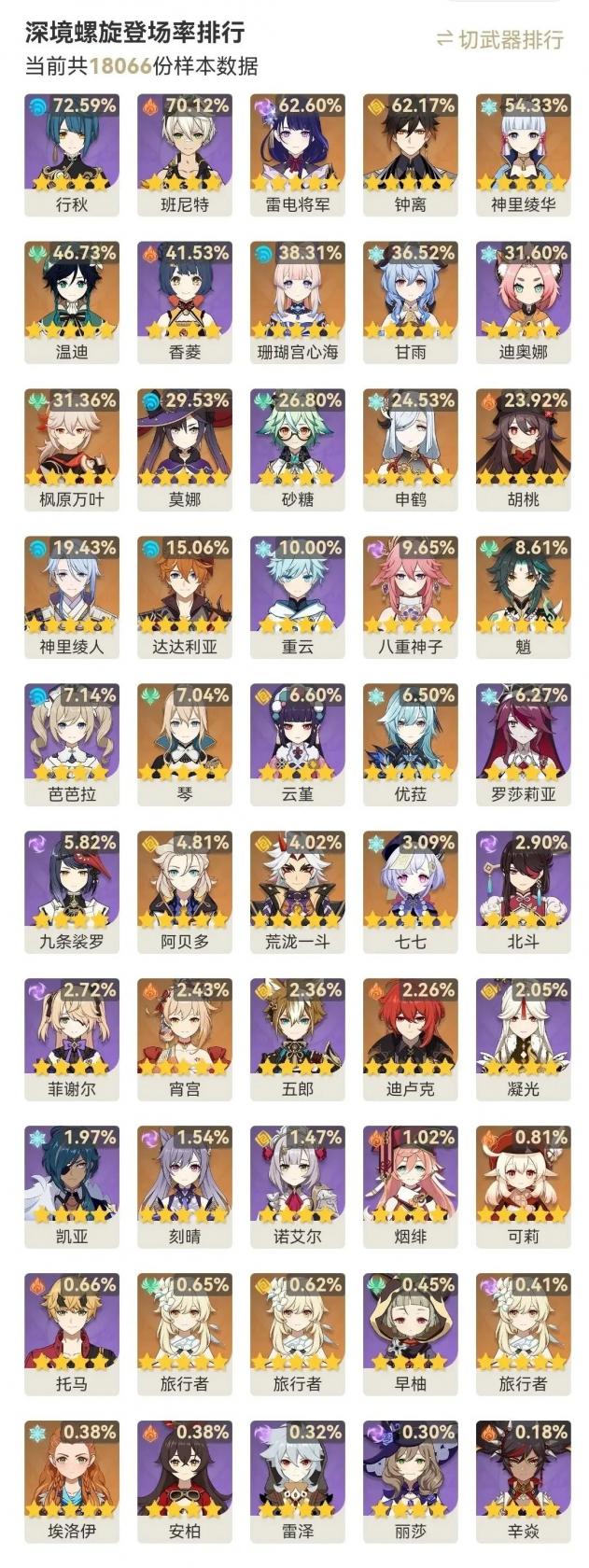This screenshot has width=589, height=1568.
Task: Tap the 枫原万叶 card
Action: click(72, 449)
